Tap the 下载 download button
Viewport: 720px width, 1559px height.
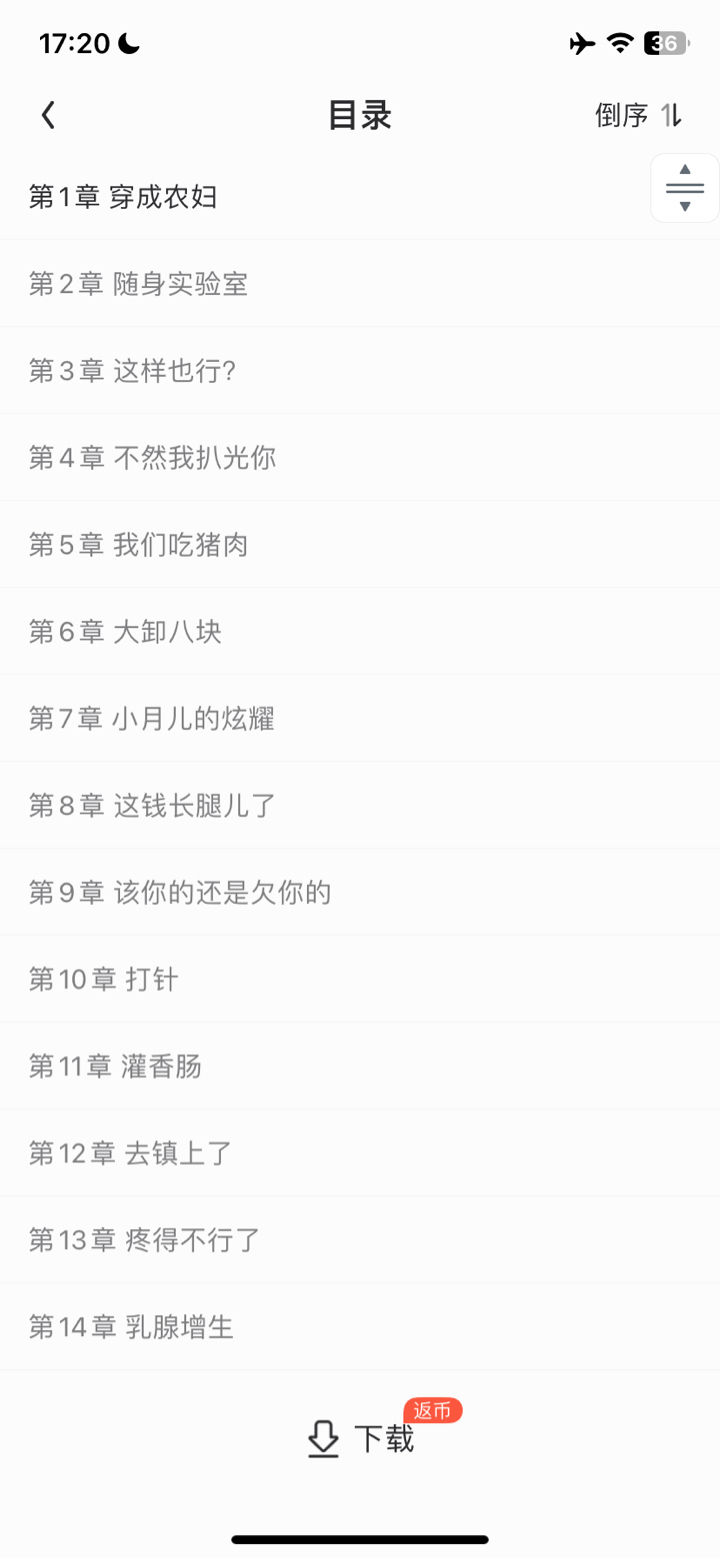[x=360, y=1439]
